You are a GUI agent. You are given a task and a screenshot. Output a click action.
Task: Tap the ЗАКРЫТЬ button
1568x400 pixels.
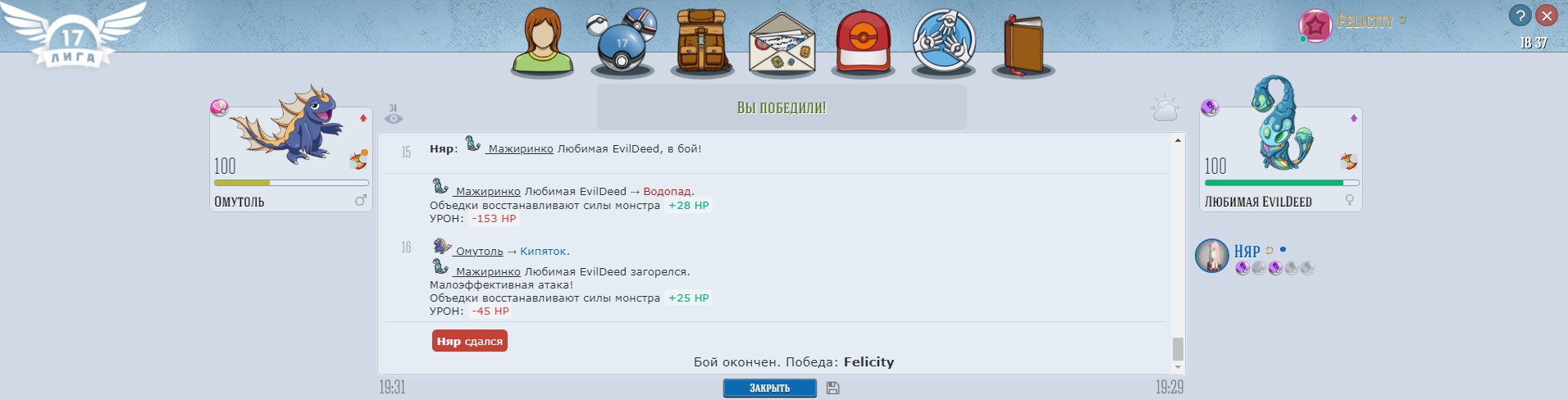(769, 388)
